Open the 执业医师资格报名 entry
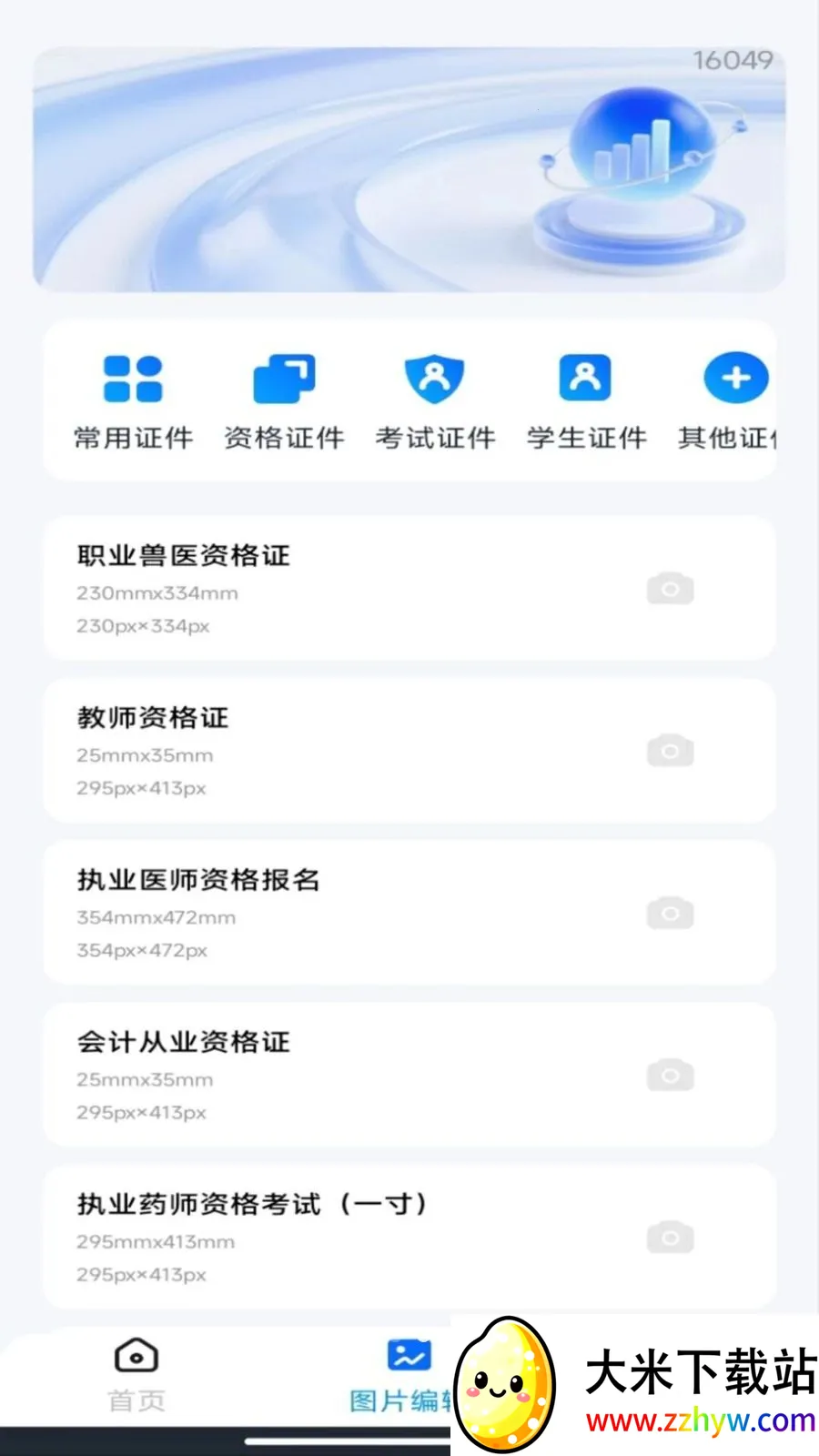This screenshot has width=819, height=1456. [318, 911]
